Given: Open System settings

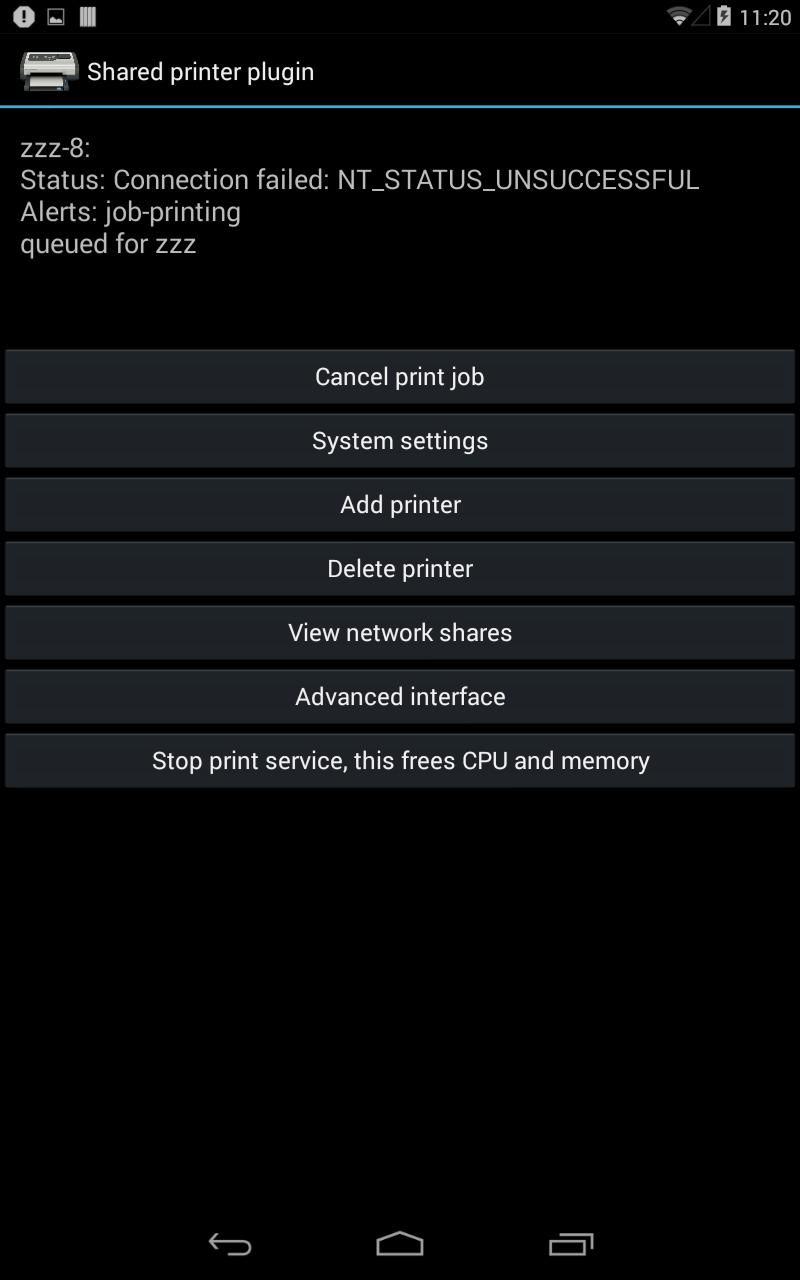Looking at the screenshot, I should click(400, 441).
